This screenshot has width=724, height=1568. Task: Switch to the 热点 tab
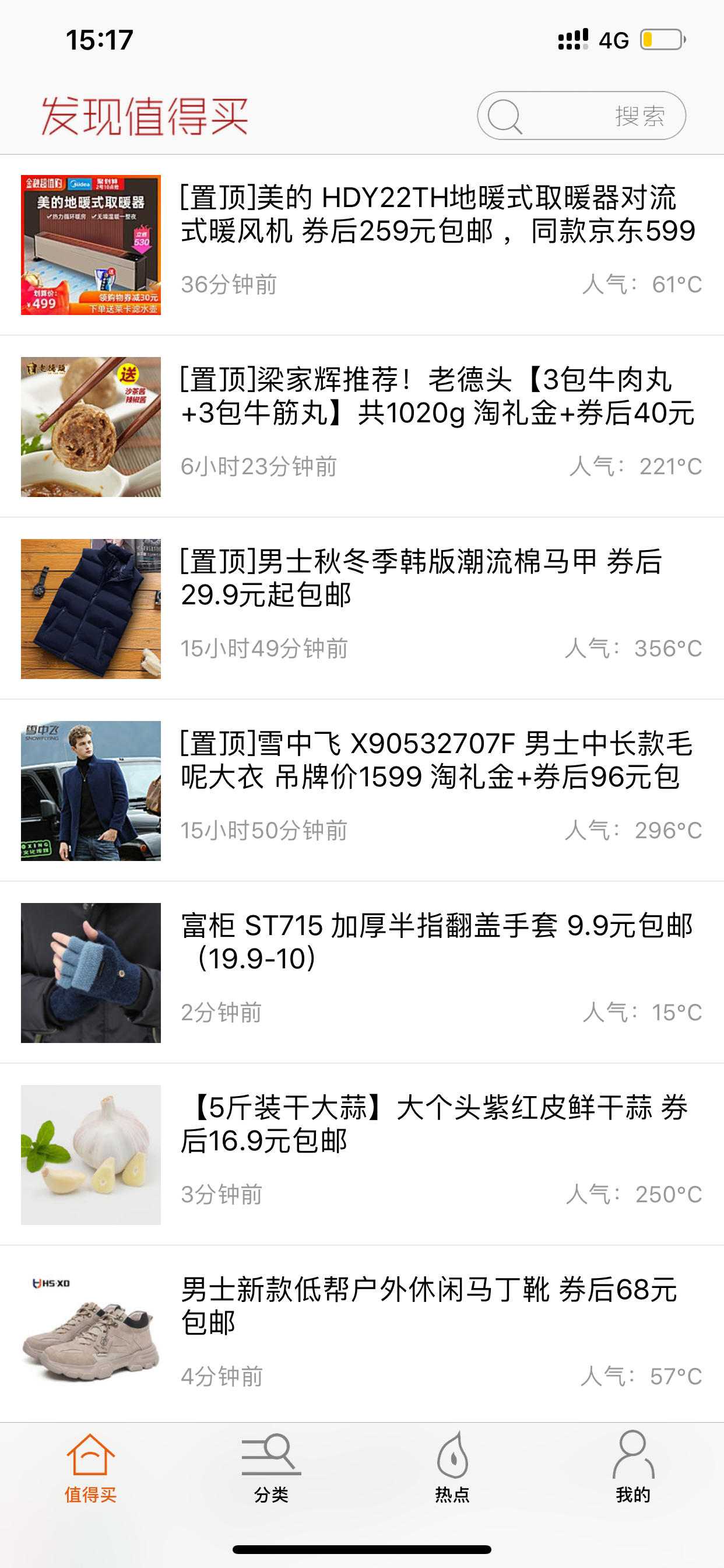[453, 1468]
